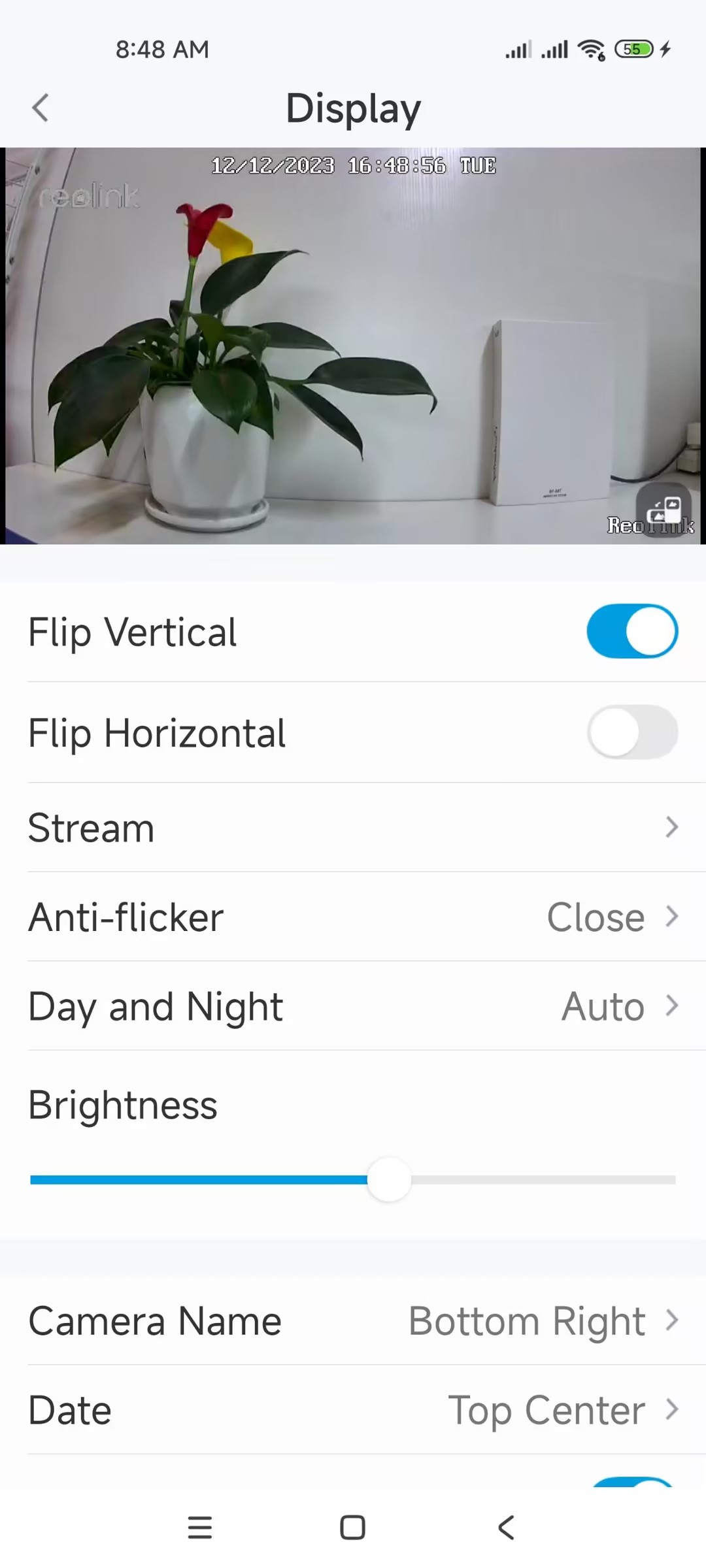
Task: Turn off Flip Vertical
Action: [631, 632]
